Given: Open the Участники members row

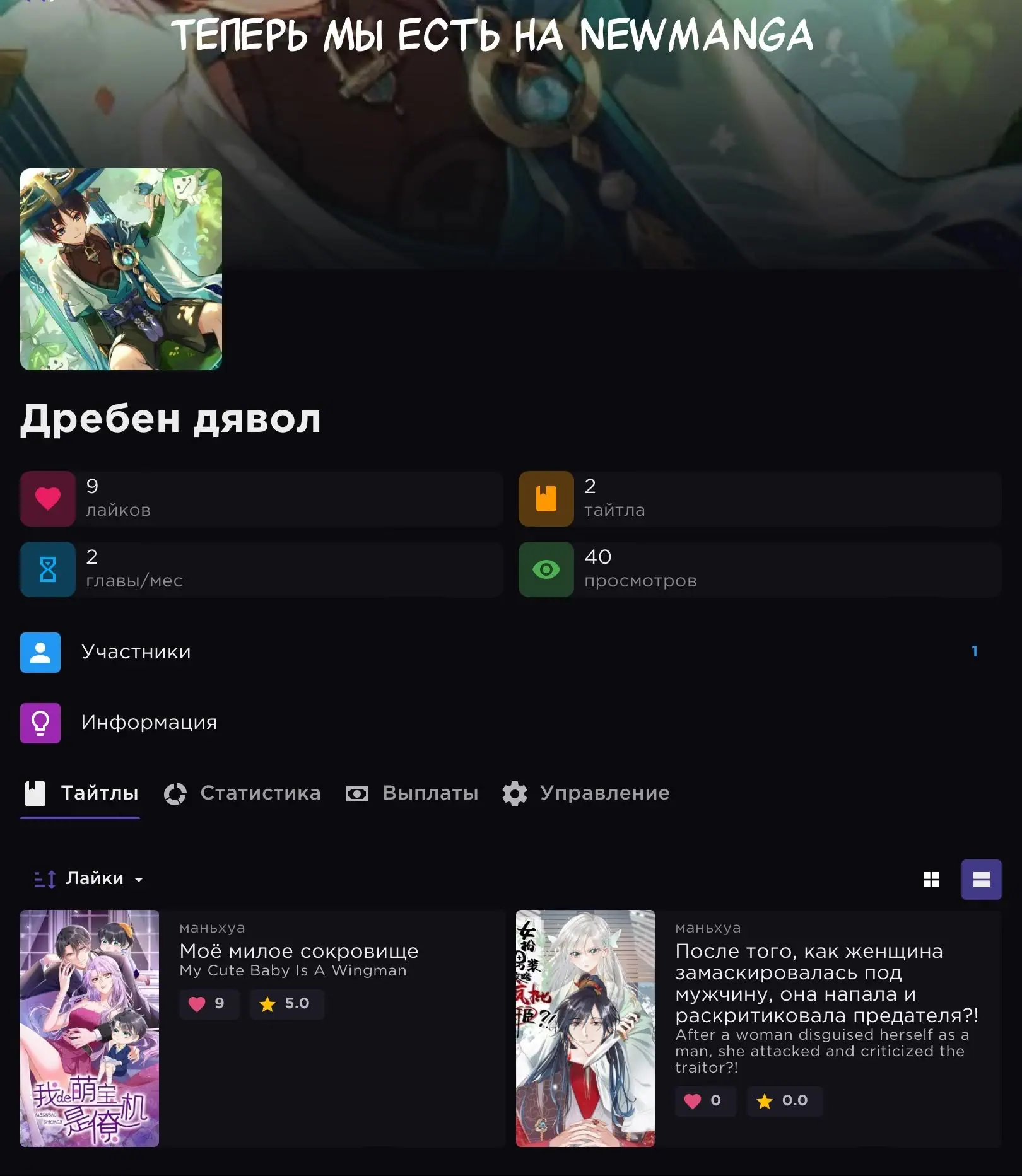Looking at the screenshot, I should tap(136, 652).
